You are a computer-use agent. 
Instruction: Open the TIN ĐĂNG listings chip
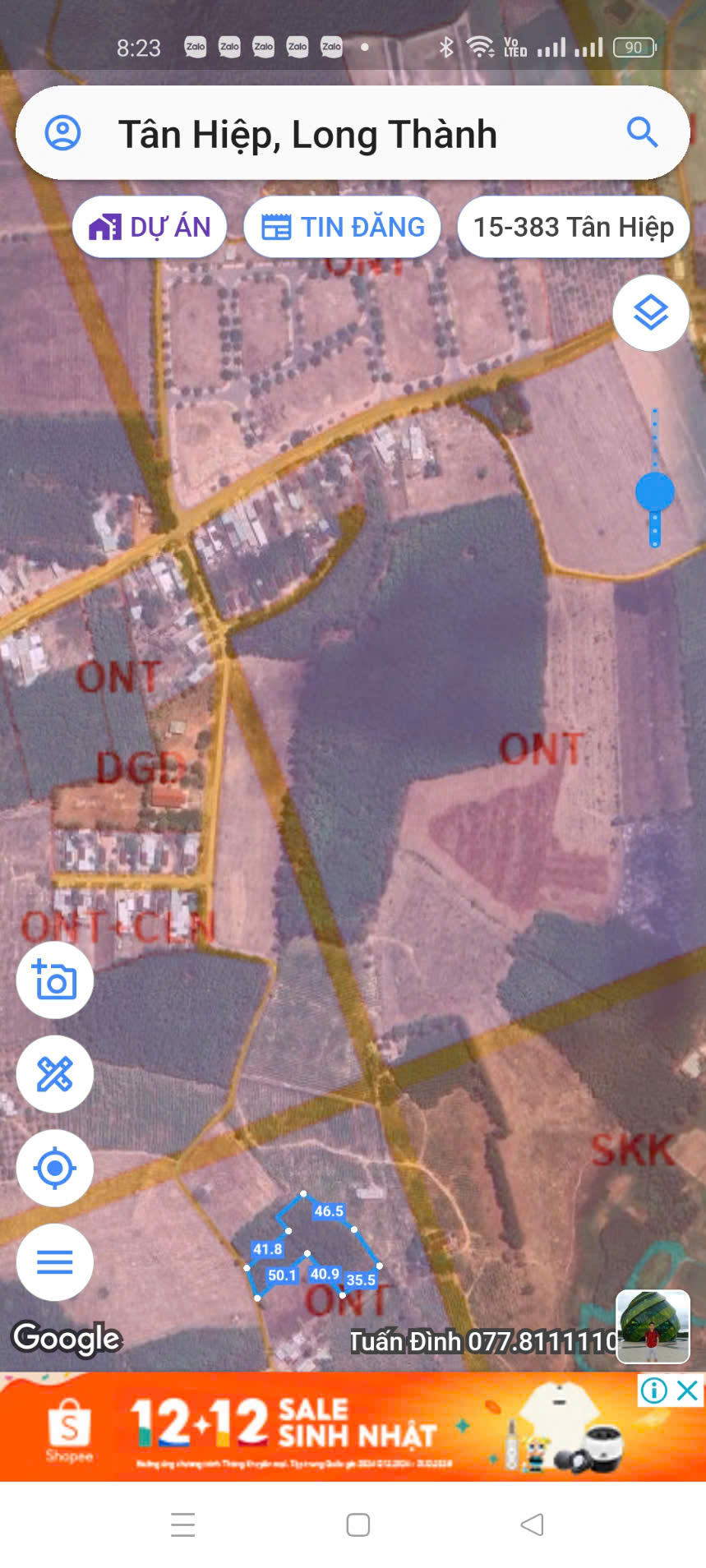pyautogui.click(x=342, y=227)
